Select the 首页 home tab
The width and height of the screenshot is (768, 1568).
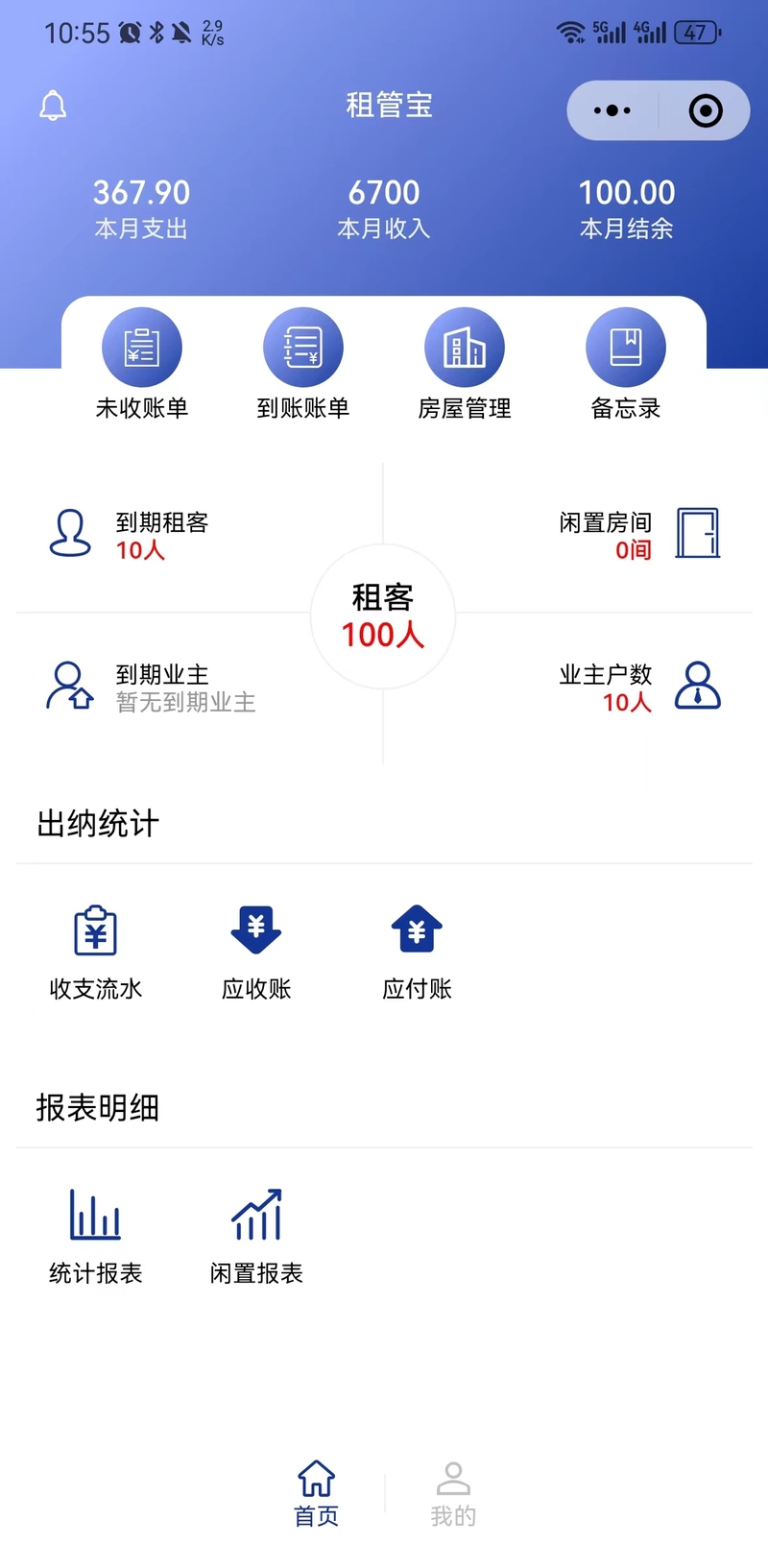click(x=316, y=1494)
